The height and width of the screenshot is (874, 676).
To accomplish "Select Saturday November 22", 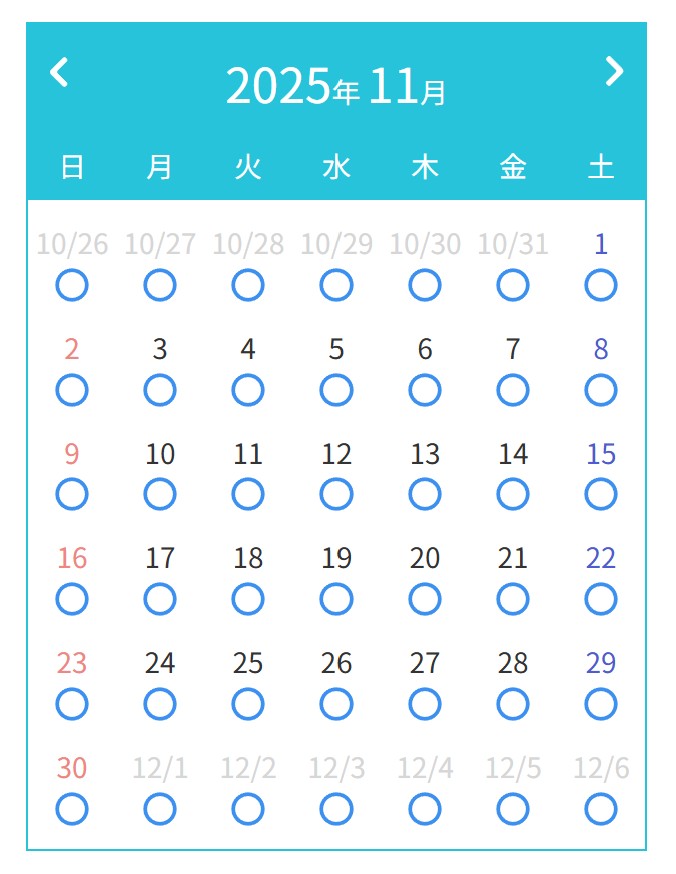I will [x=600, y=598].
